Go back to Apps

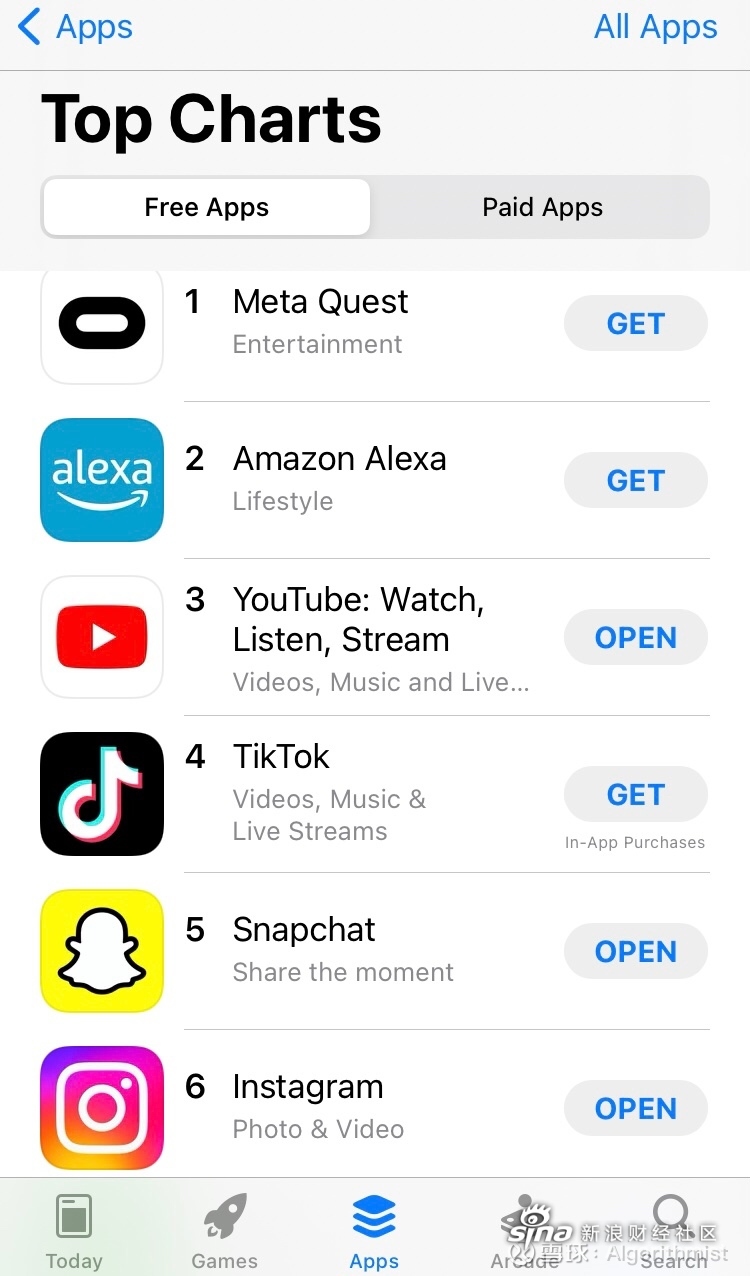click(75, 28)
